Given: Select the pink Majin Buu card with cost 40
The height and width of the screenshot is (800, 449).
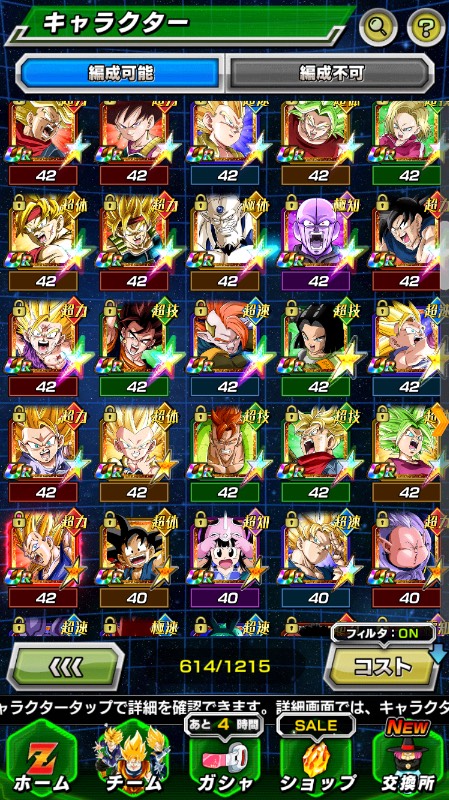Looking at the screenshot, I should click(408, 560).
